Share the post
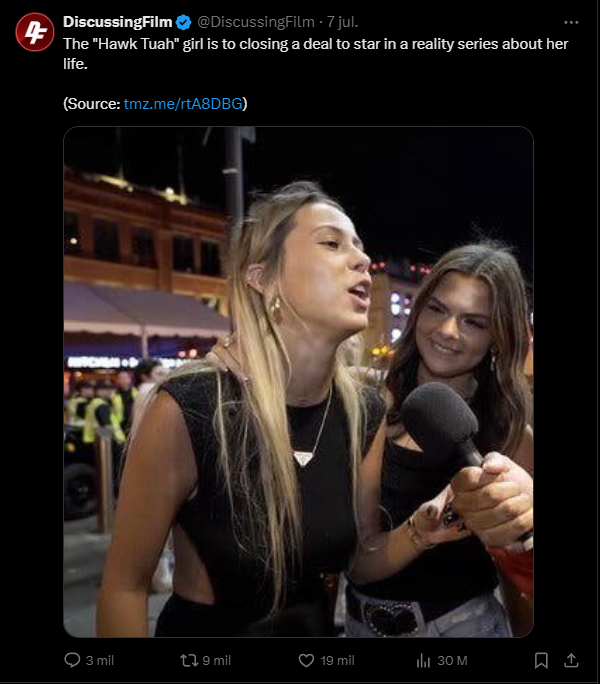Image resolution: width=600 pixels, height=684 pixels. point(571,660)
